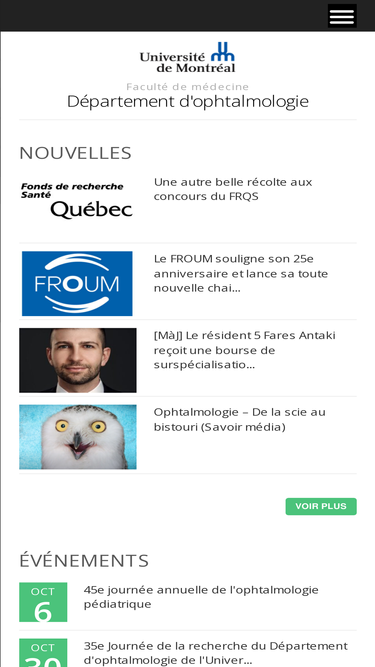Tap the green VOIR PLUS button
The height and width of the screenshot is (667, 375).
pyautogui.click(x=321, y=506)
